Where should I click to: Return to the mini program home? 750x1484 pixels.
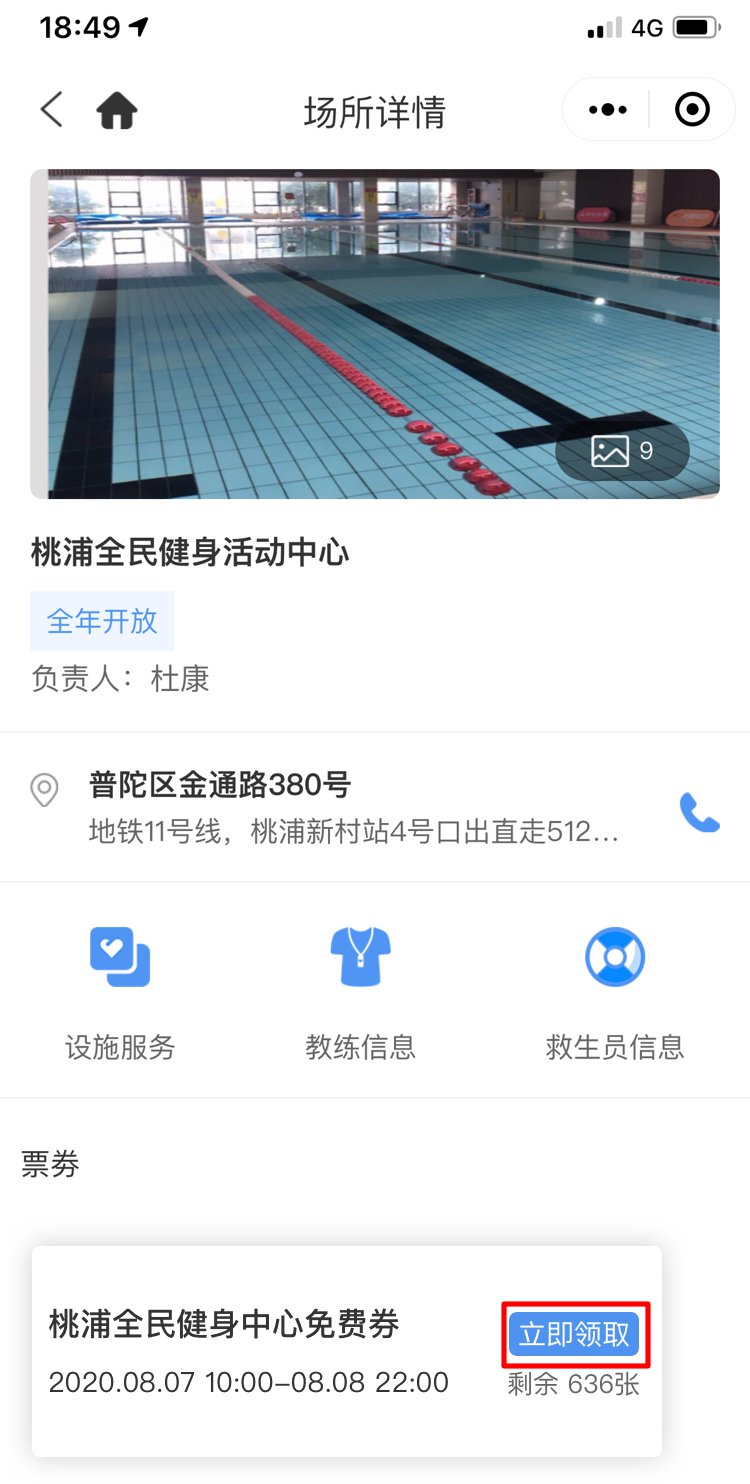click(117, 110)
